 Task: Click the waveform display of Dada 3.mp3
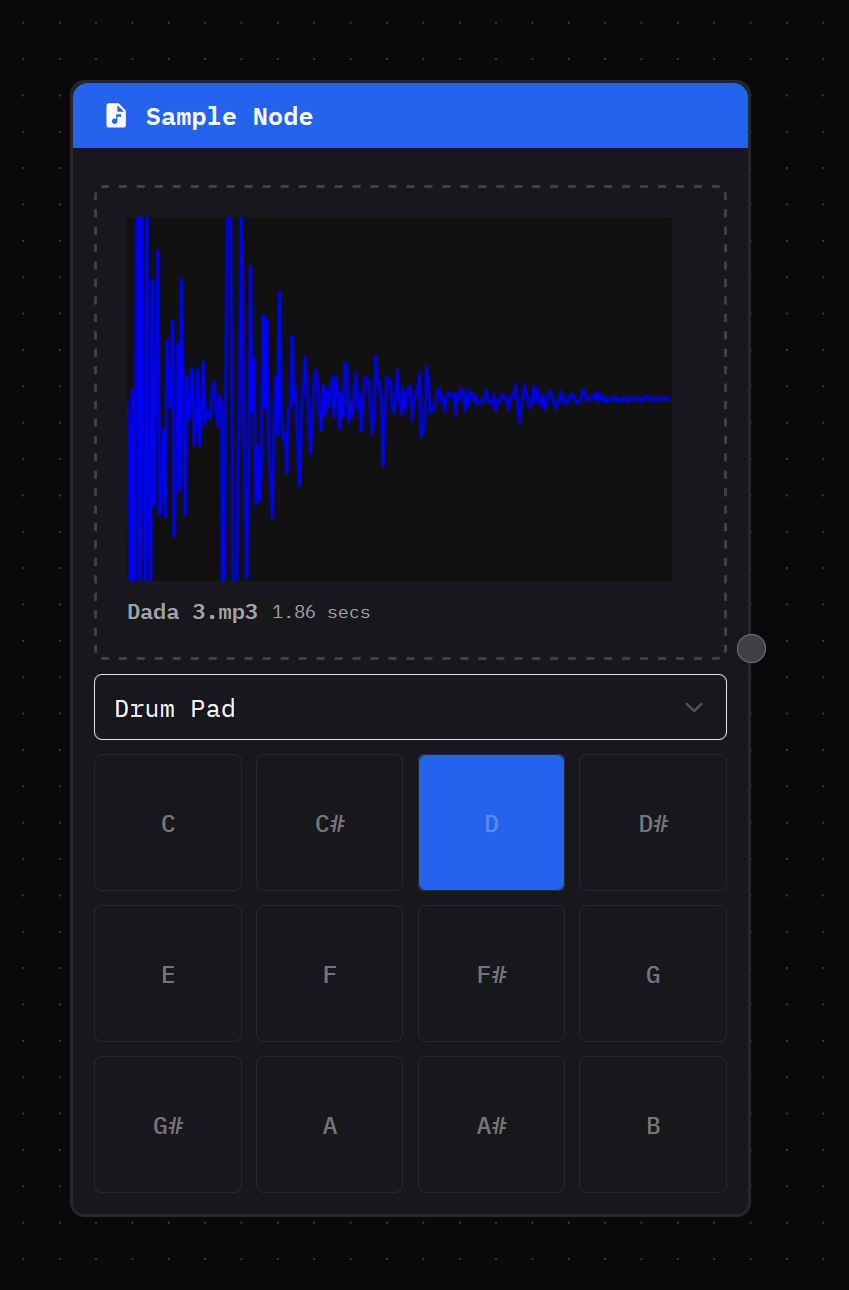[400, 398]
